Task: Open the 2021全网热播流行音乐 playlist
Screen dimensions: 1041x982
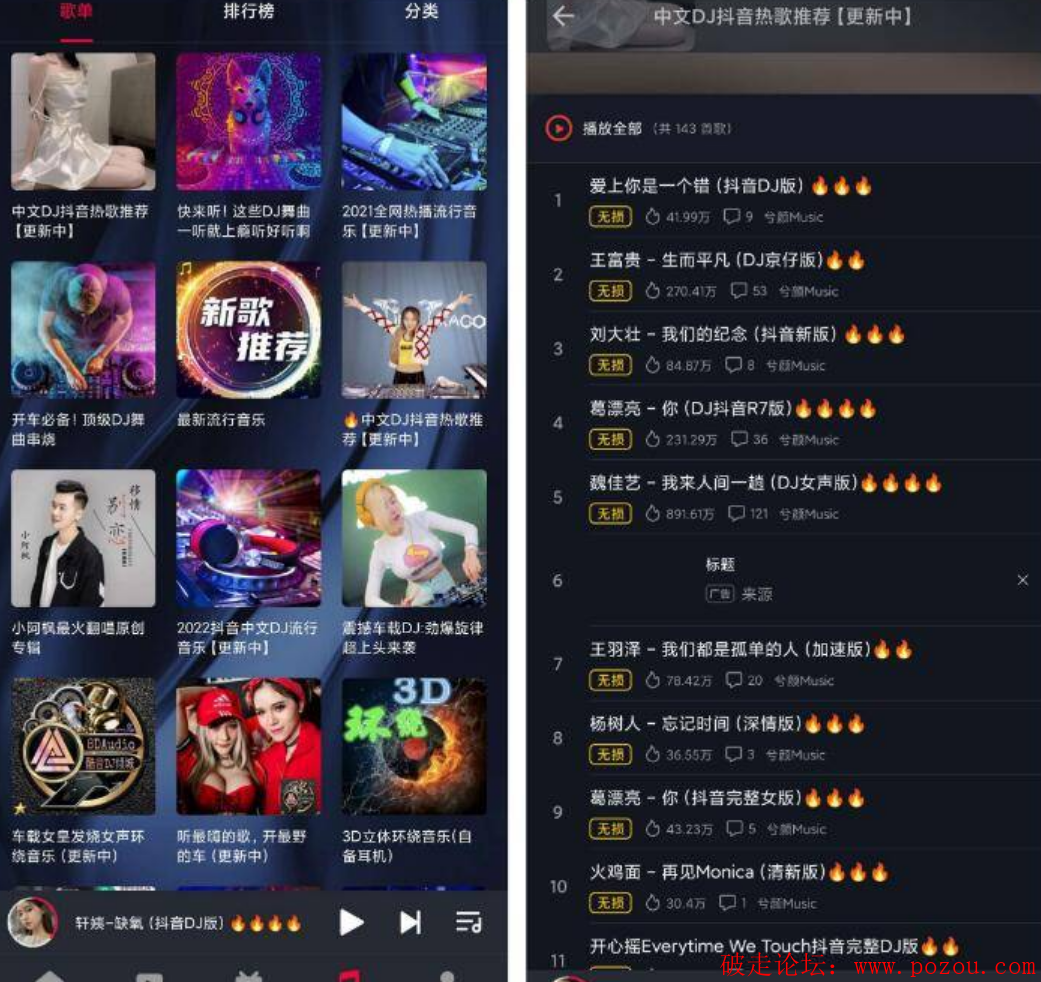Action: (x=414, y=122)
